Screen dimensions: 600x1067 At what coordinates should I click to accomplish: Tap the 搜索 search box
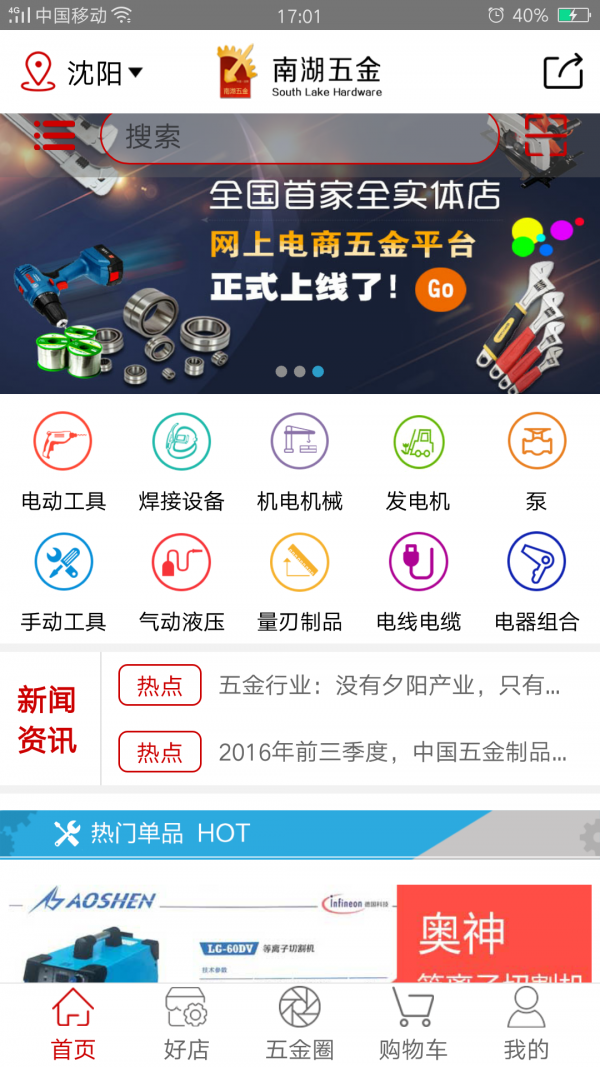click(300, 137)
